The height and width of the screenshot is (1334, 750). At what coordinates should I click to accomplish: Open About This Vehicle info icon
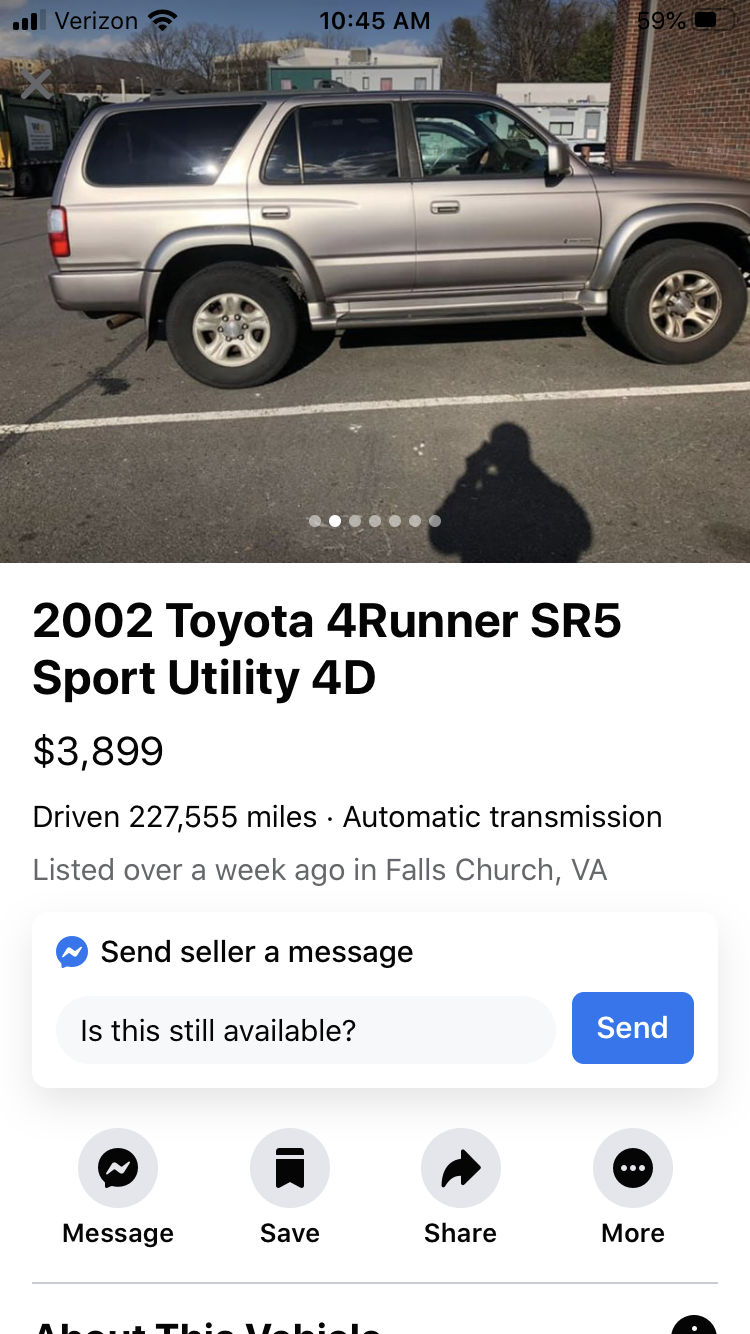[693, 1326]
